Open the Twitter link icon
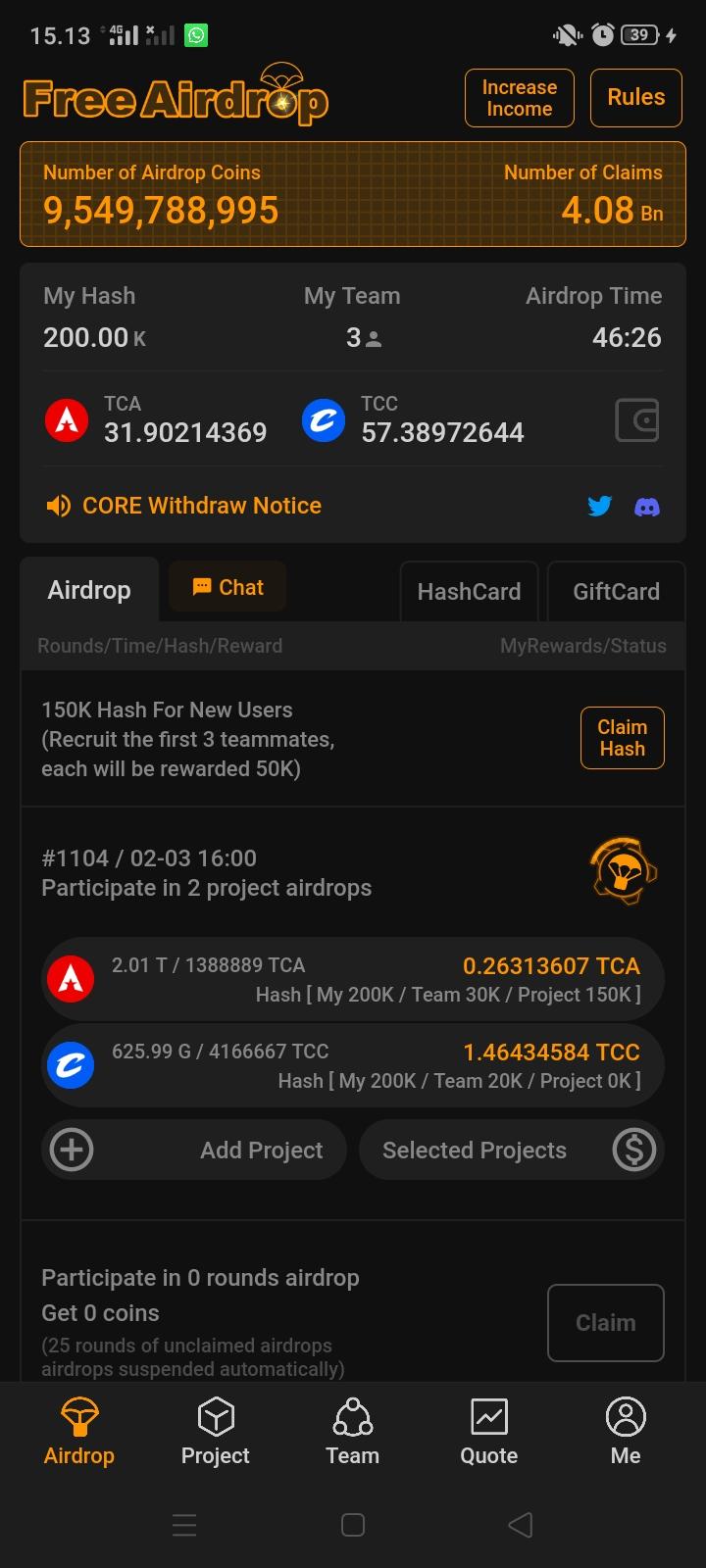Screen dimensions: 706x1568 tap(599, 506)
